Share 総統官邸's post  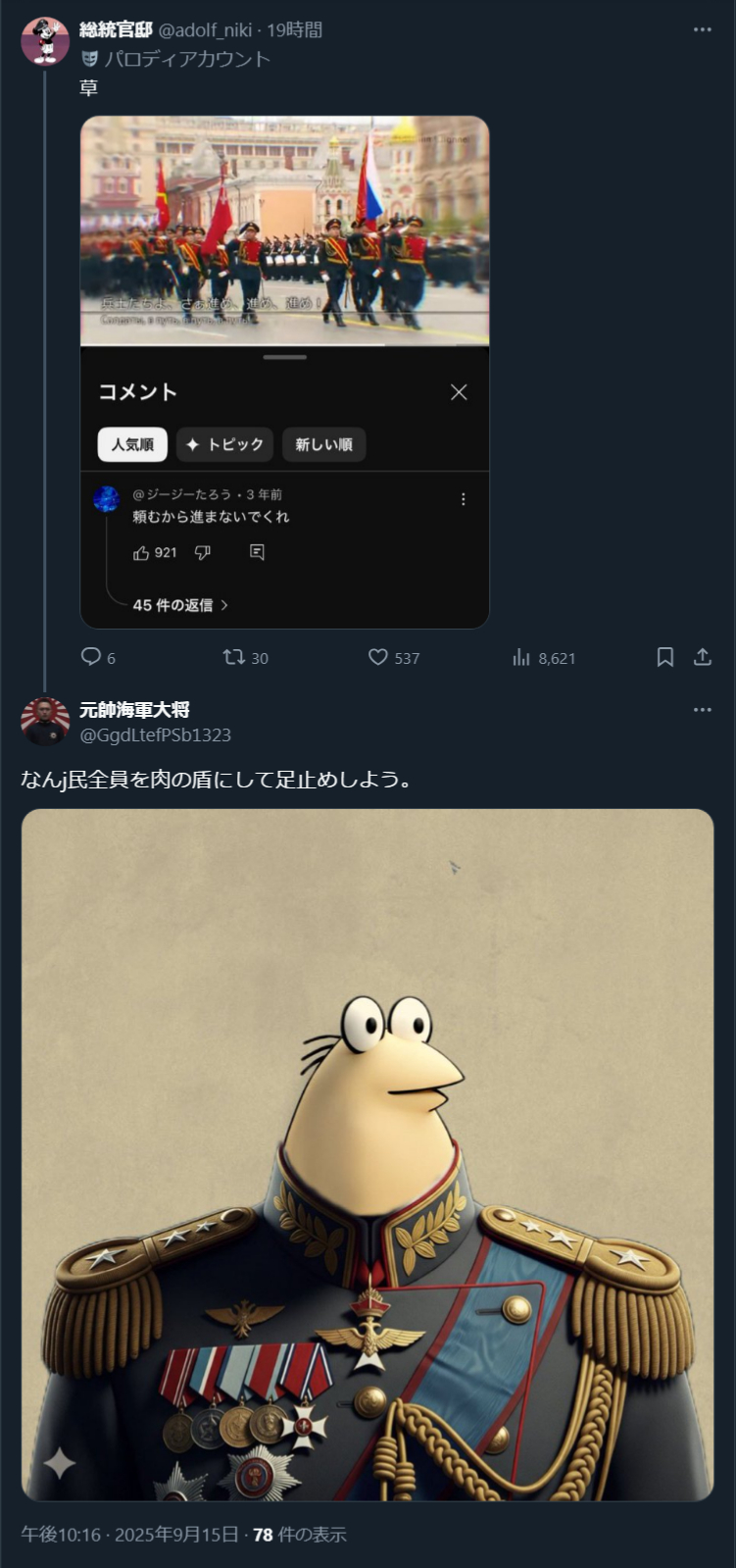pos(702,657)
